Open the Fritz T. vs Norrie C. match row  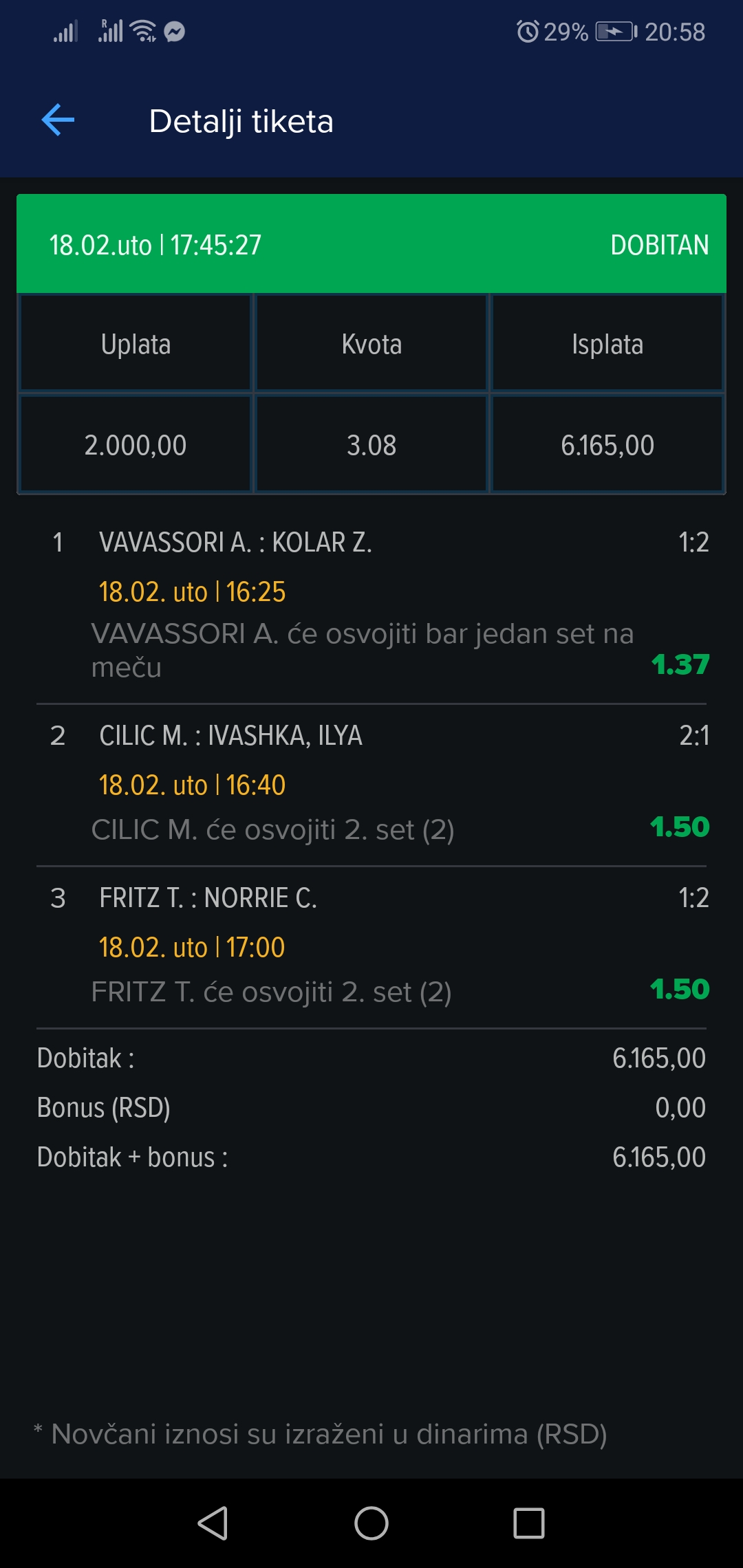pyautogui.click(x=371, y=947)
